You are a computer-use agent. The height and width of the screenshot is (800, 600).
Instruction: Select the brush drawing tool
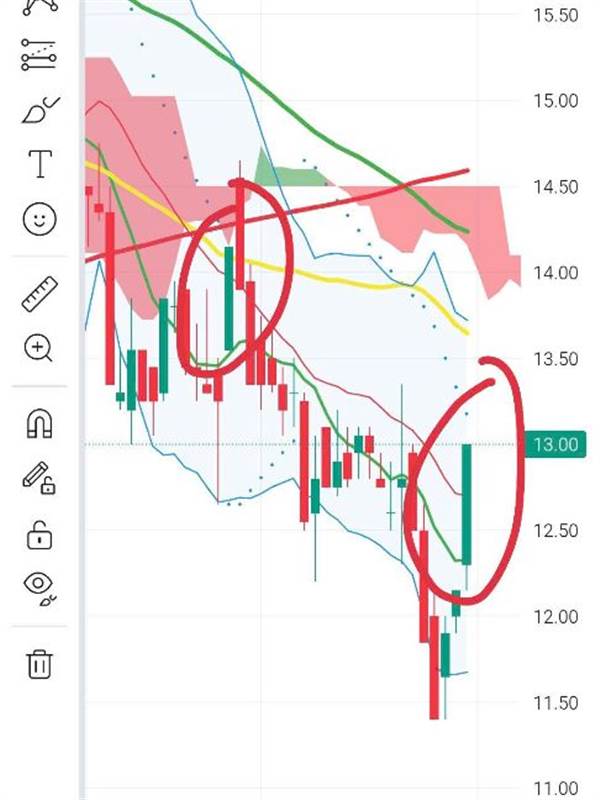(40, 108)
